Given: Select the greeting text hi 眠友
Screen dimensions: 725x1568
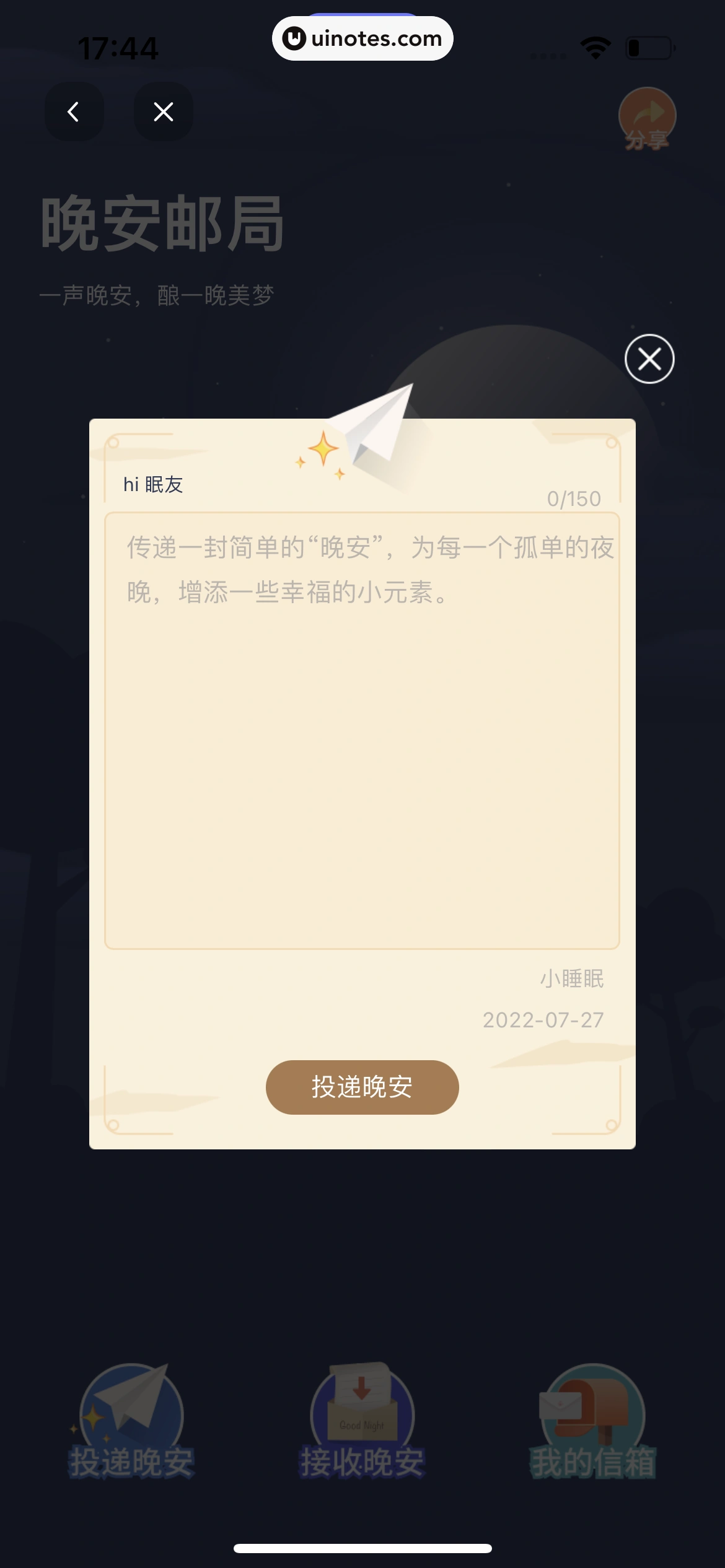Looking at the screenshot, I should coord(152,486).
